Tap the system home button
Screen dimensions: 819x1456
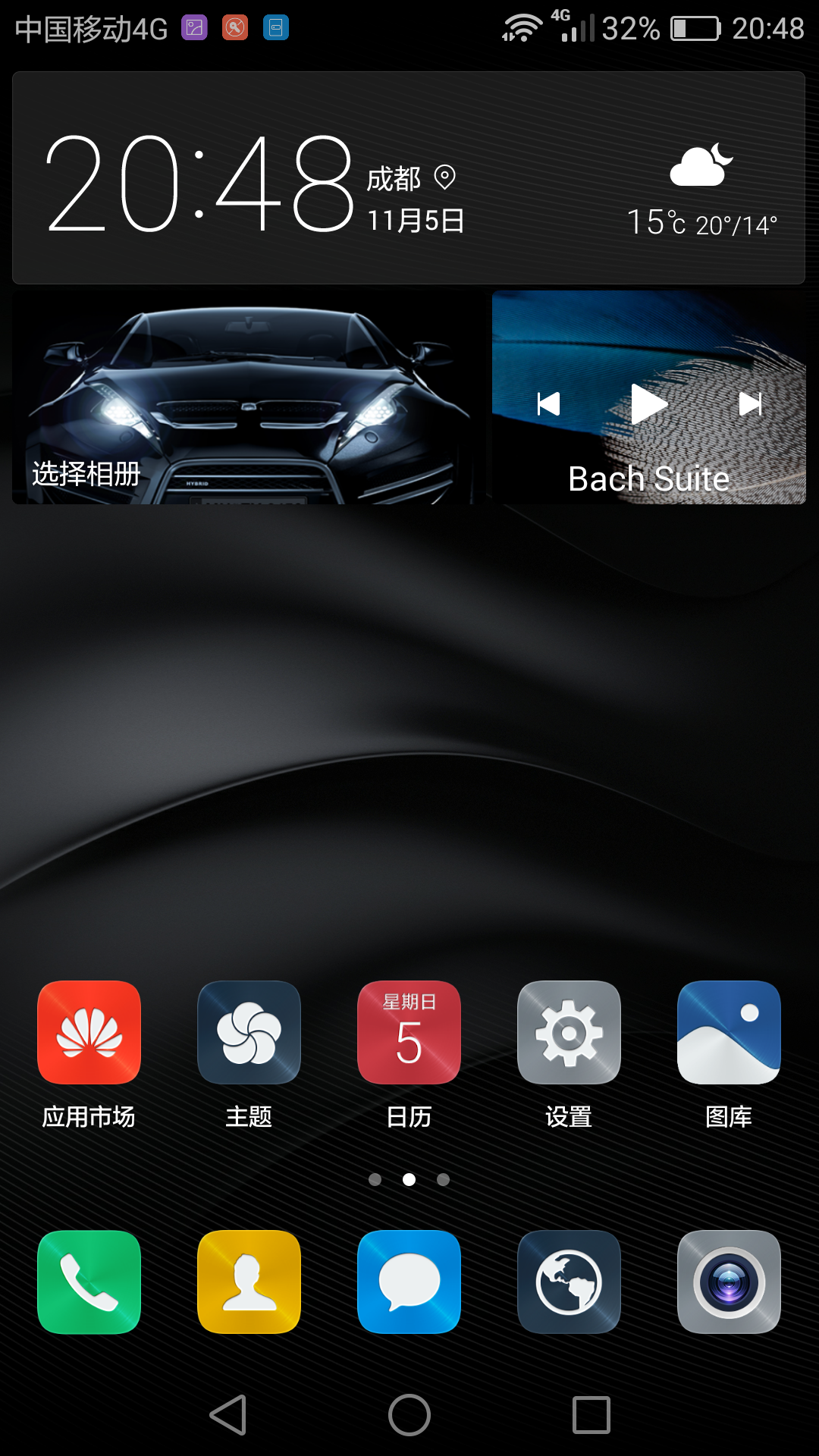[x=409, y=1415]
